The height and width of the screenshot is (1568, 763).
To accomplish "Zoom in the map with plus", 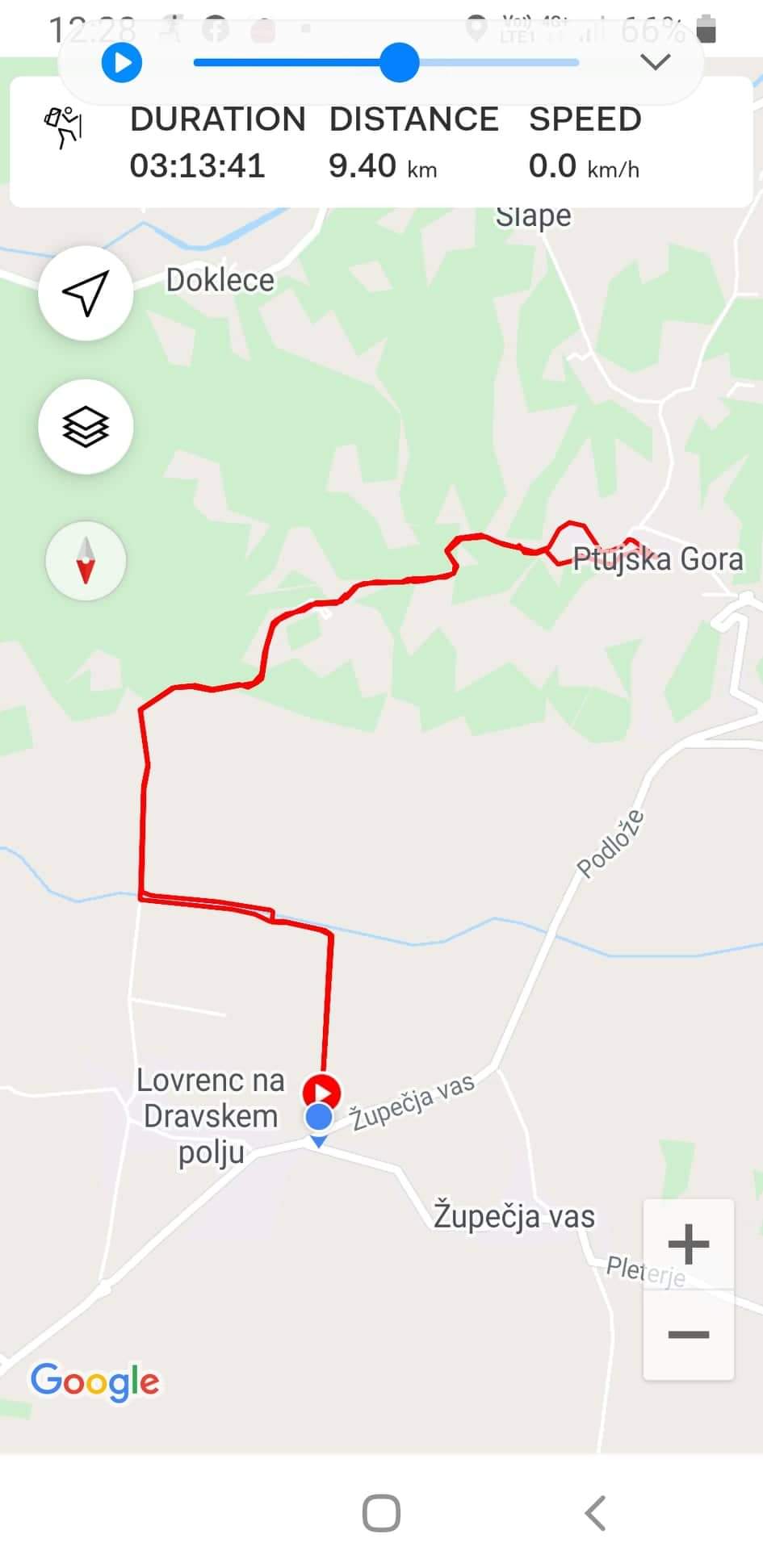I will 689,1244.
